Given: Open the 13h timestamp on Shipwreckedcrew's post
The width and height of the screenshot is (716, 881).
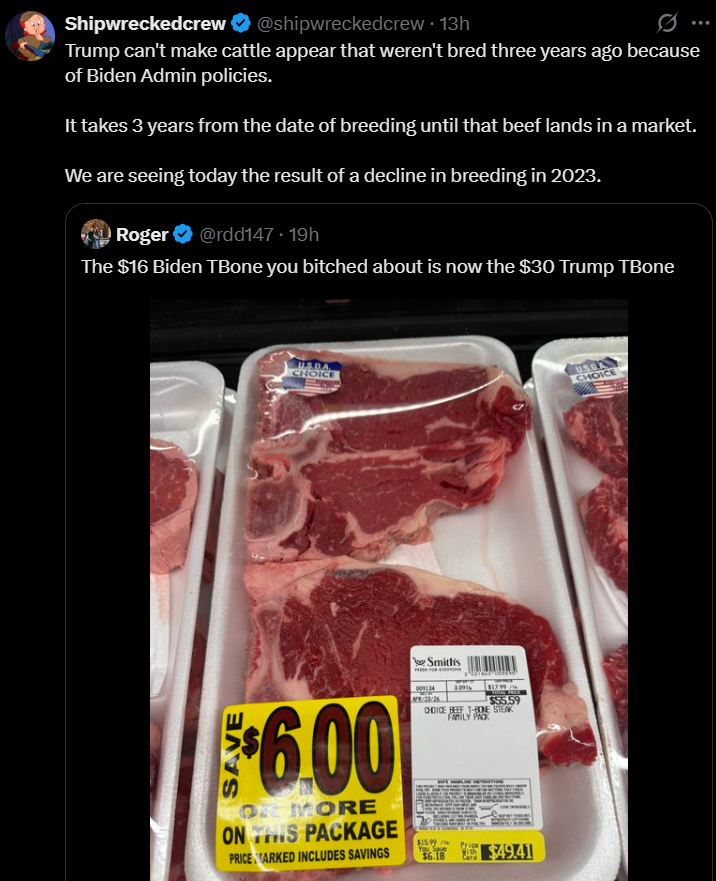Looking at the screenshot, I should coord(455,24).
